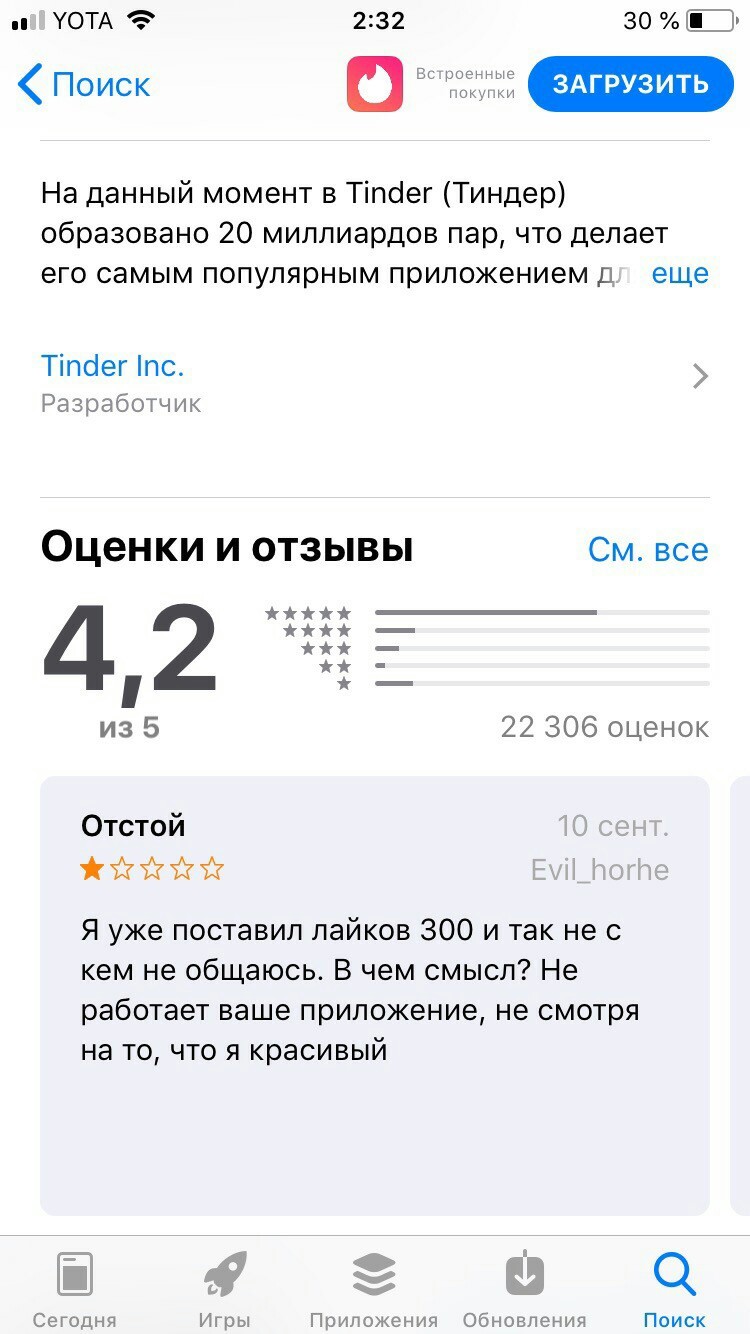Switch to the Сегодня tab
Viewport: 750px width, 1334px height.
75,1289
